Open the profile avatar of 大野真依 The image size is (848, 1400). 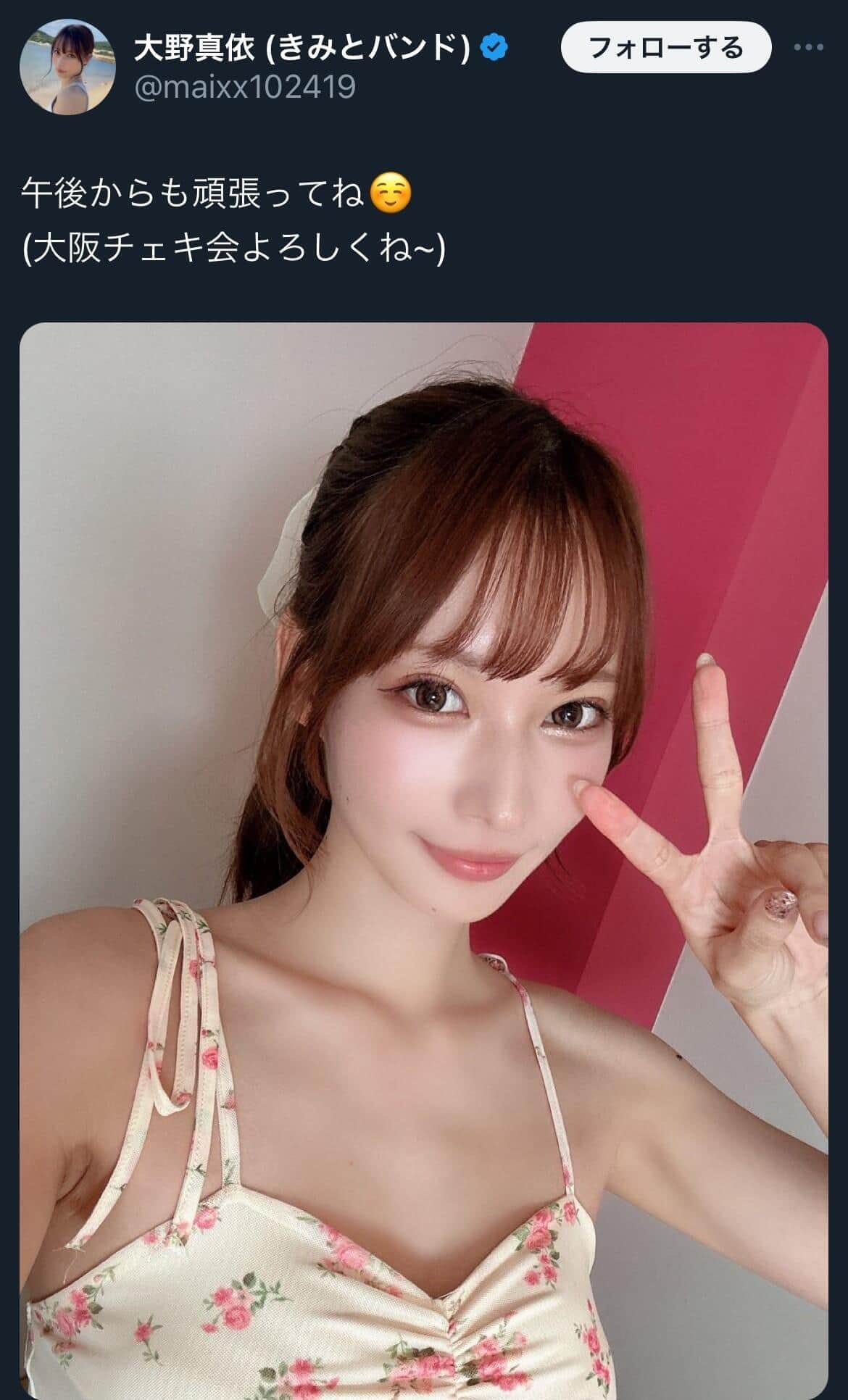coord(67,67)
